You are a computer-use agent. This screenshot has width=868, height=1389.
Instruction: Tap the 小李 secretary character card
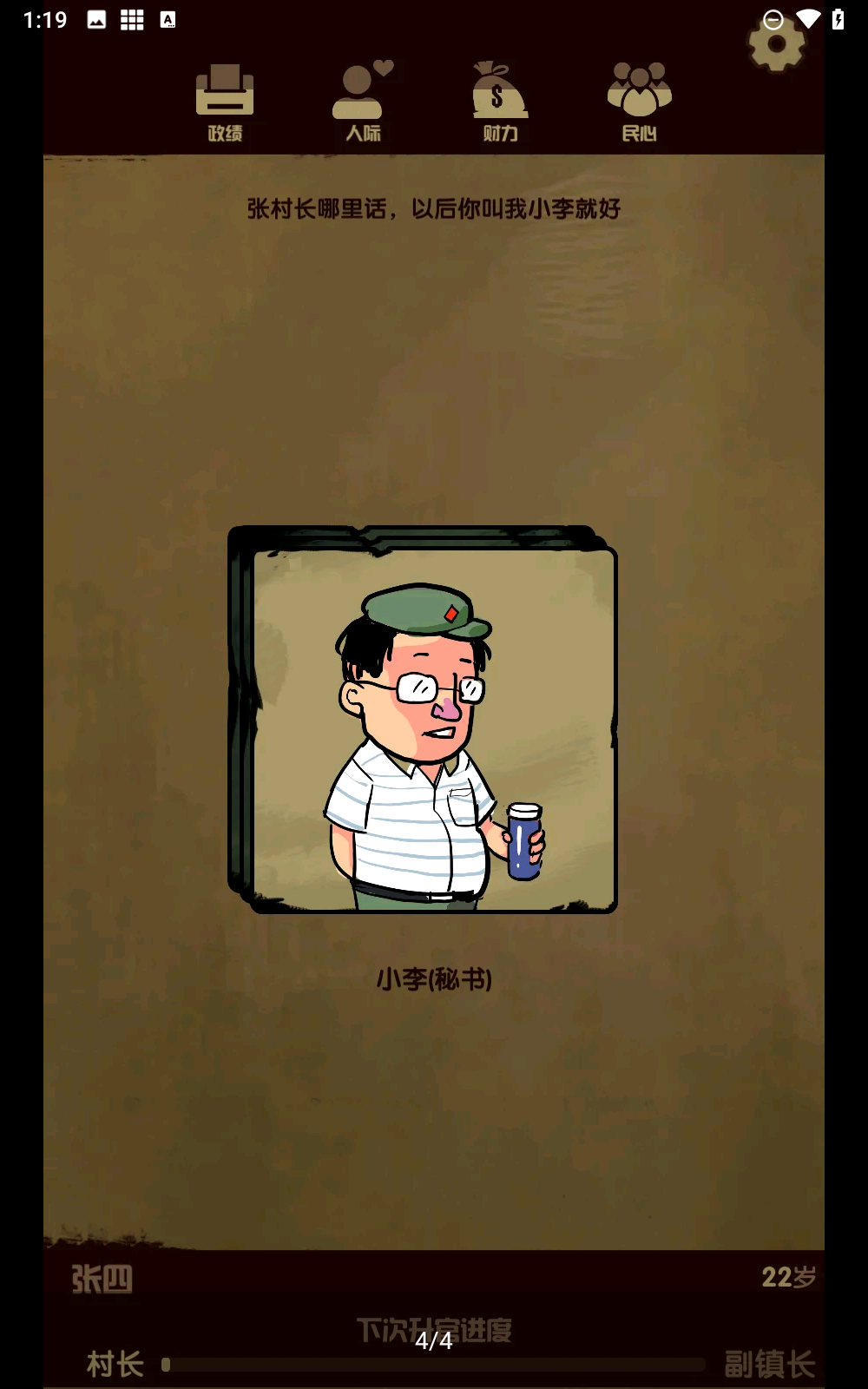point(423,721)
